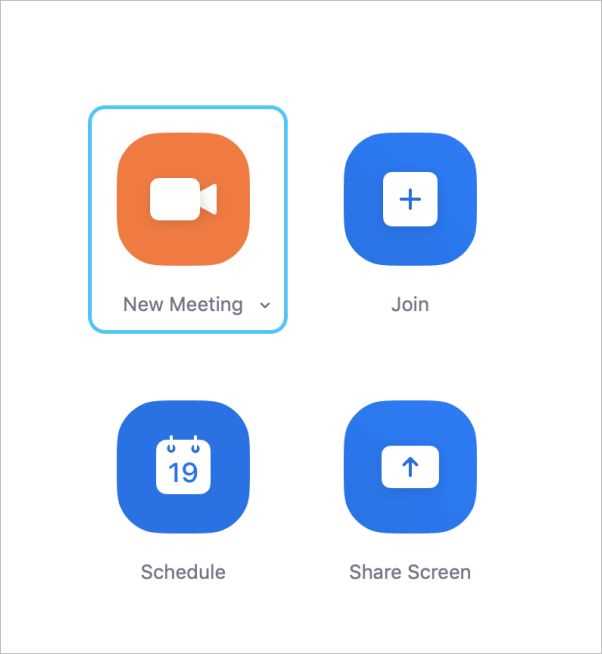Start a New Meeting
The height and width of the screenshot is (654, 602).
click(183, 198)
